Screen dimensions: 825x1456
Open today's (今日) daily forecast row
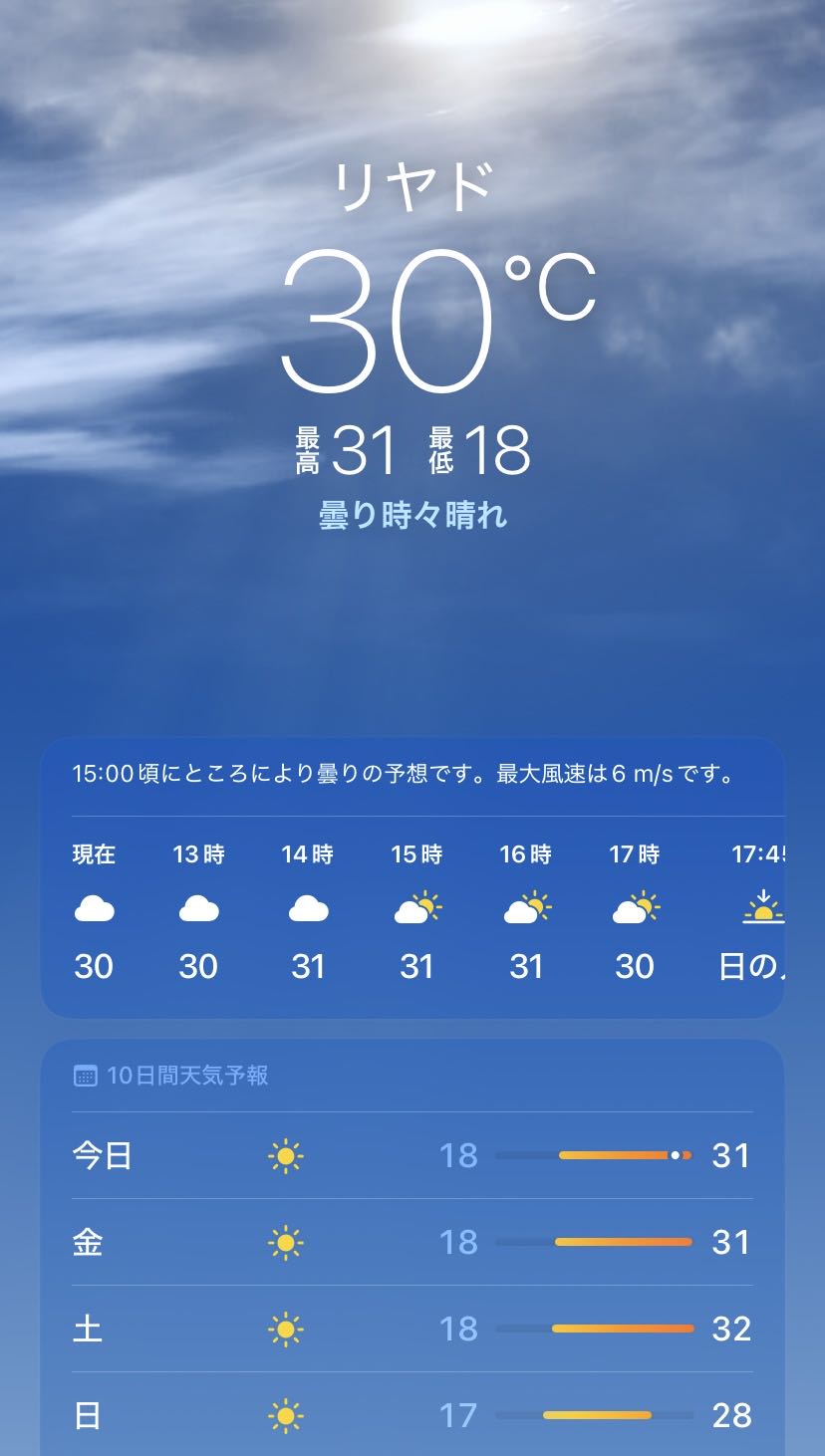click(x=412, y=1155)
